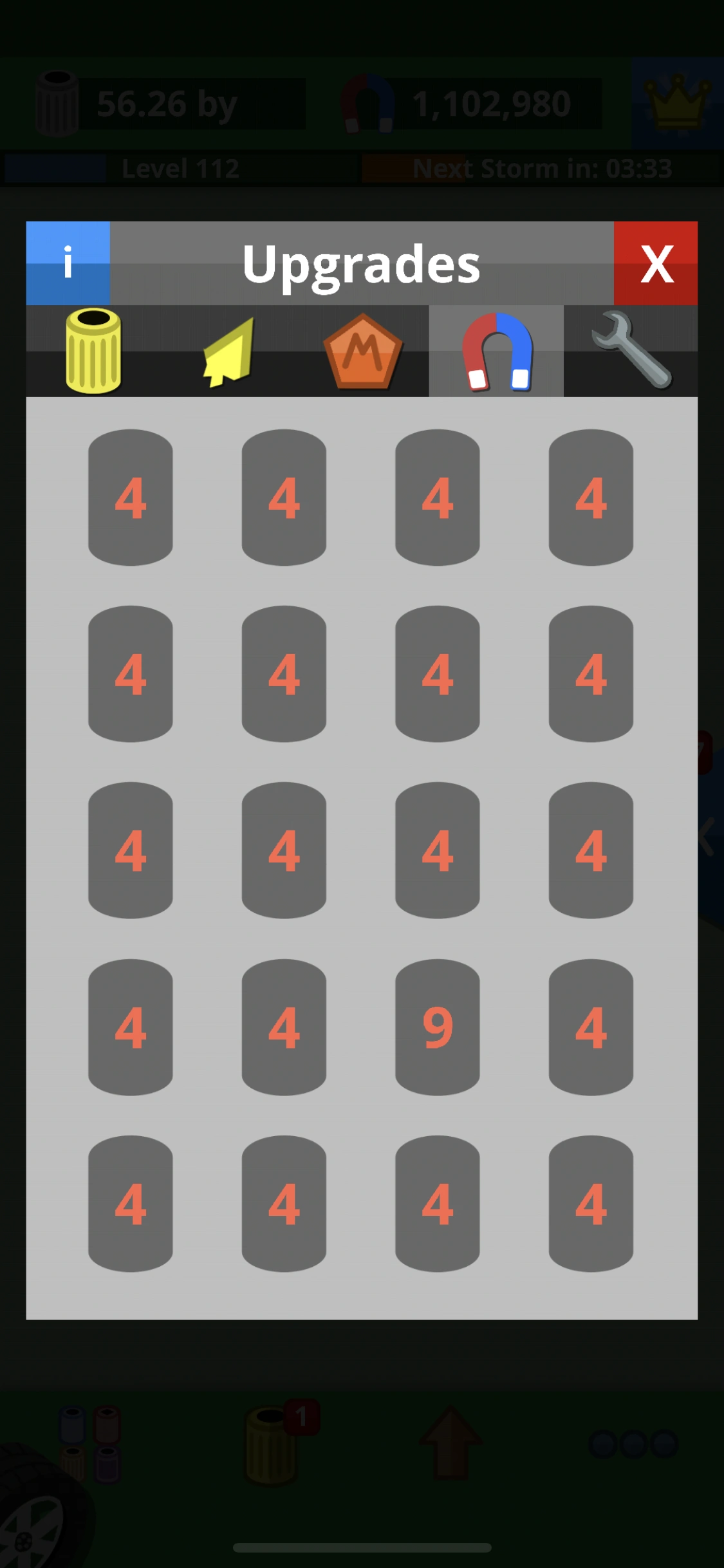
Task: Close the Upgrades dialog
Action: 655,263
